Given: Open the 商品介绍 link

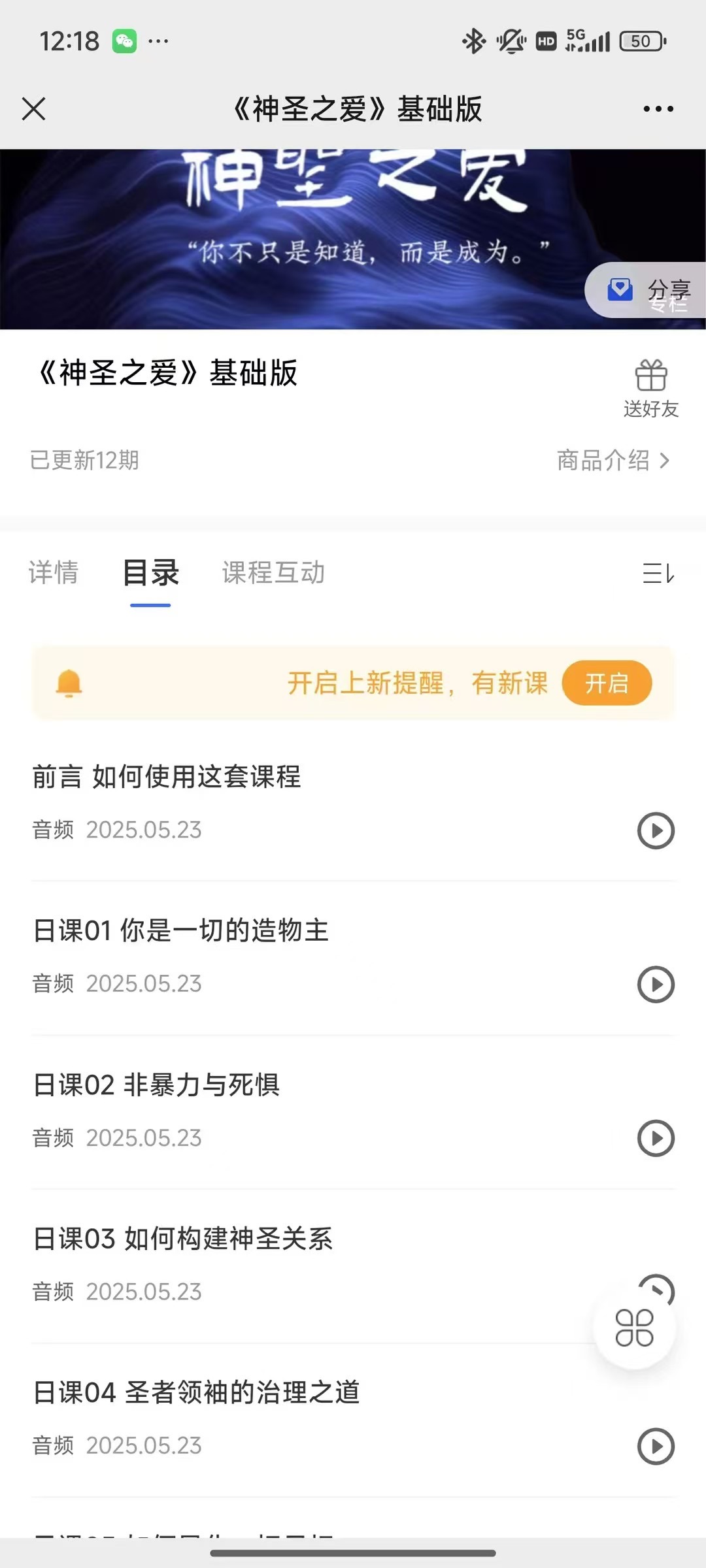Looking at the screenshot, I should point(613,461).
